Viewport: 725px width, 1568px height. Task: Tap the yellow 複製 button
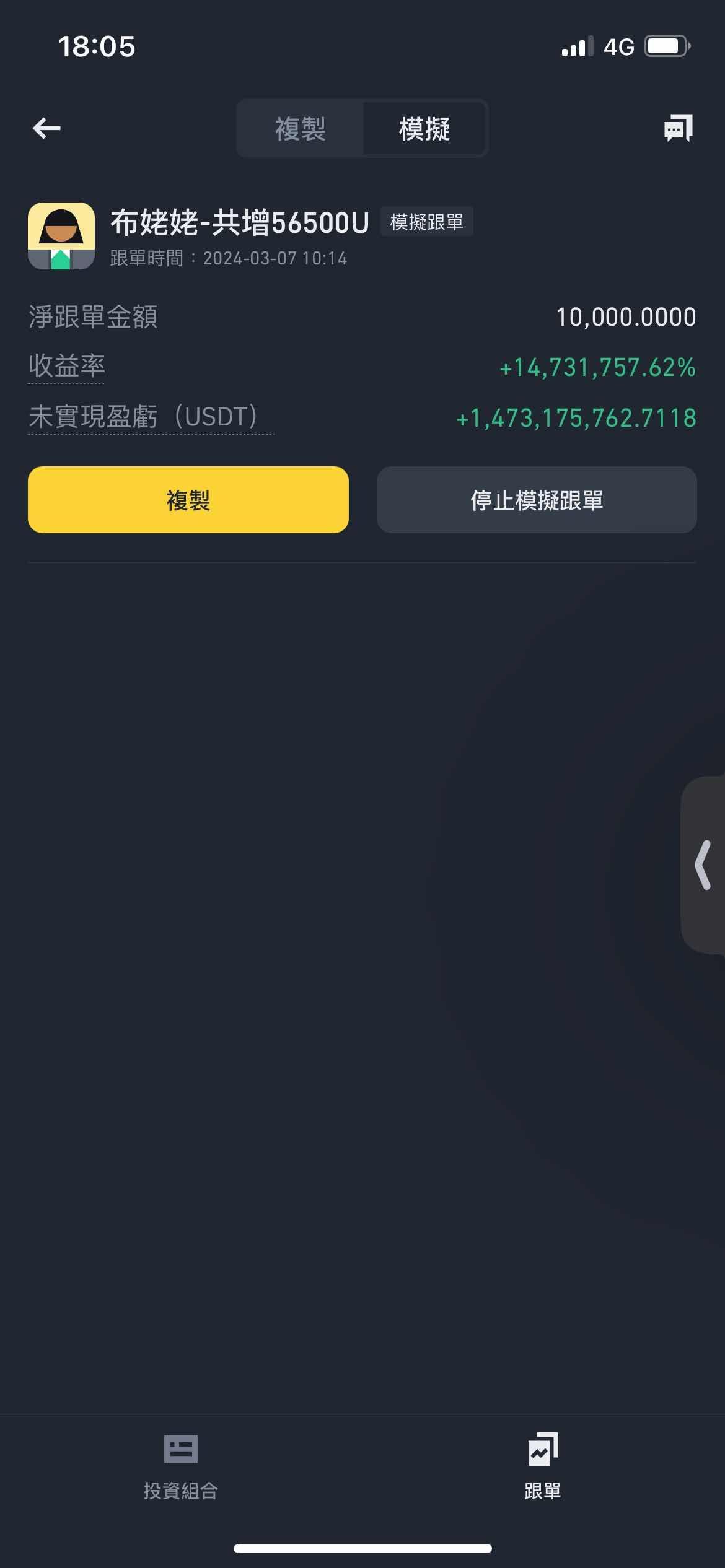pos(188,500)
